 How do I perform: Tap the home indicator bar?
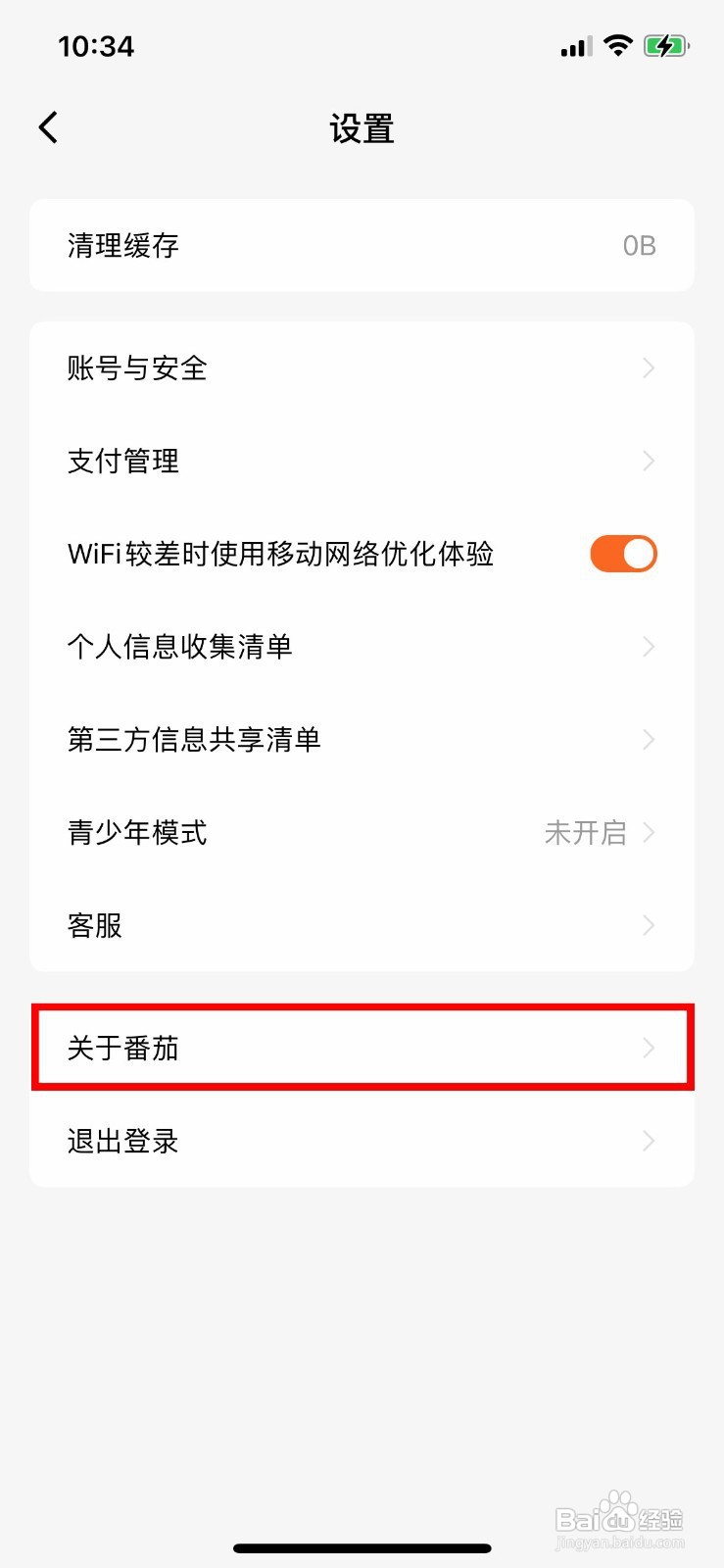coord(362,1546)
